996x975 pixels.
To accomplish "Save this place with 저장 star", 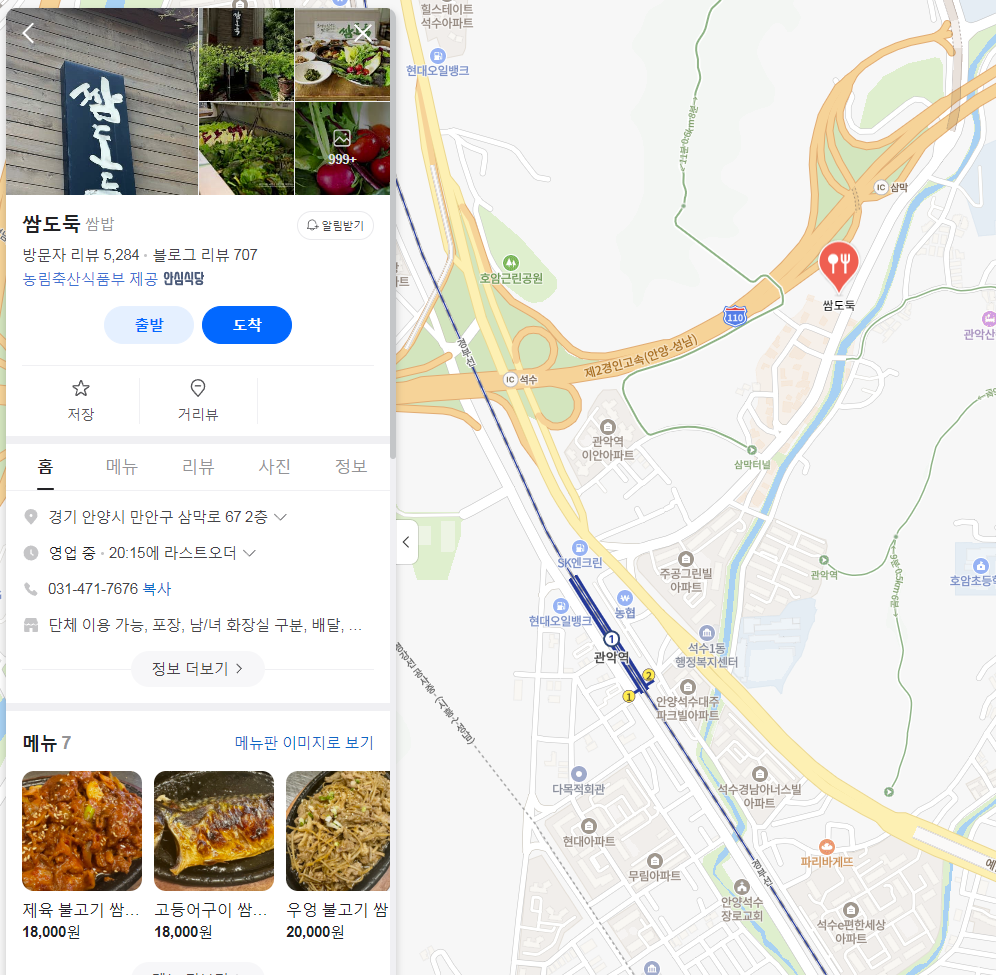I will pyautogui.click(x=81, y=400).
